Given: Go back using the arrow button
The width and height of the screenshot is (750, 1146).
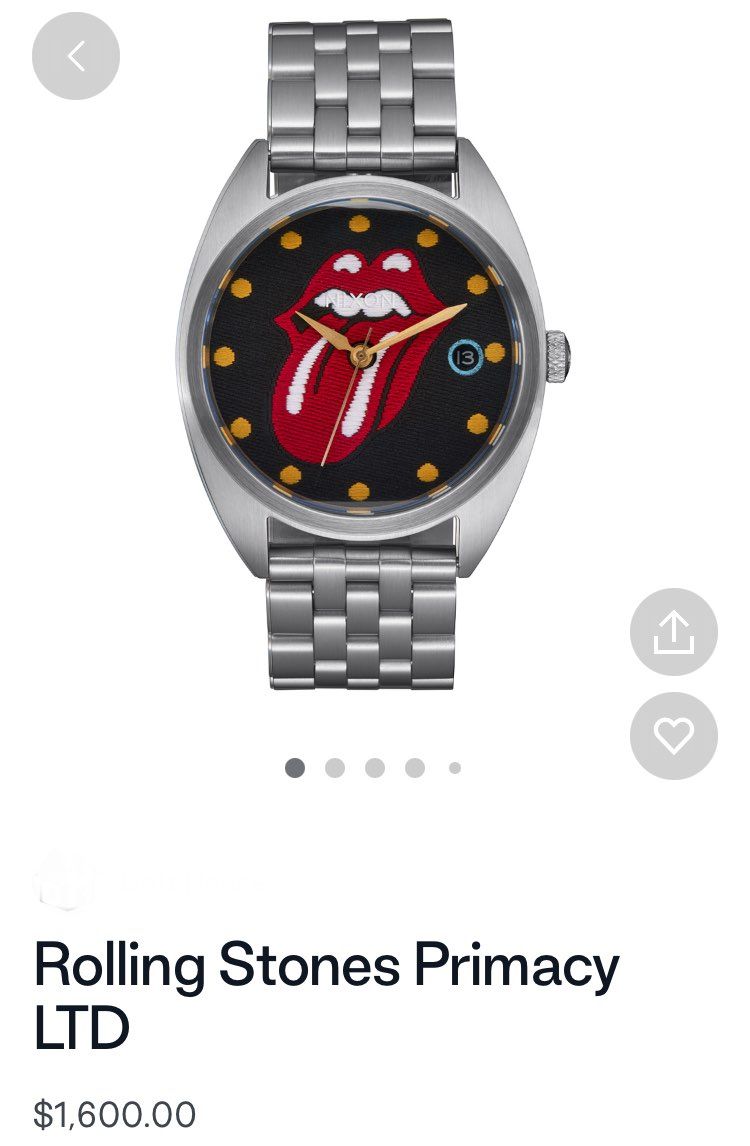Looking at the screenshot, I should (76, 56).
